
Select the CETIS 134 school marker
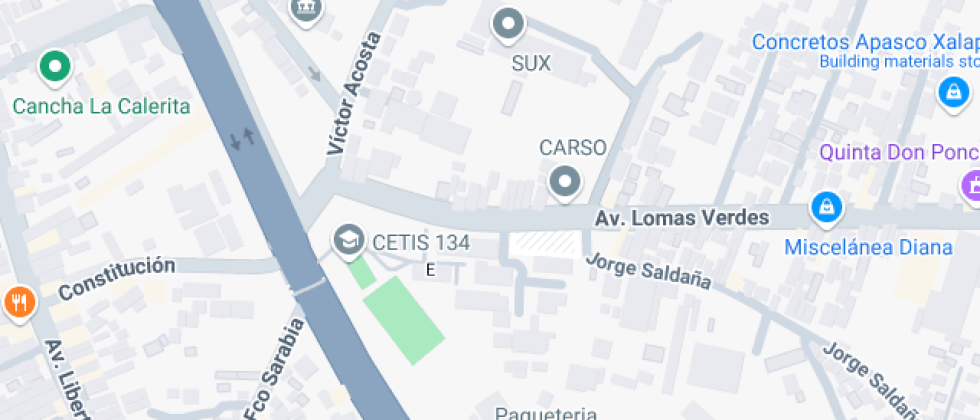click(348, 240)
